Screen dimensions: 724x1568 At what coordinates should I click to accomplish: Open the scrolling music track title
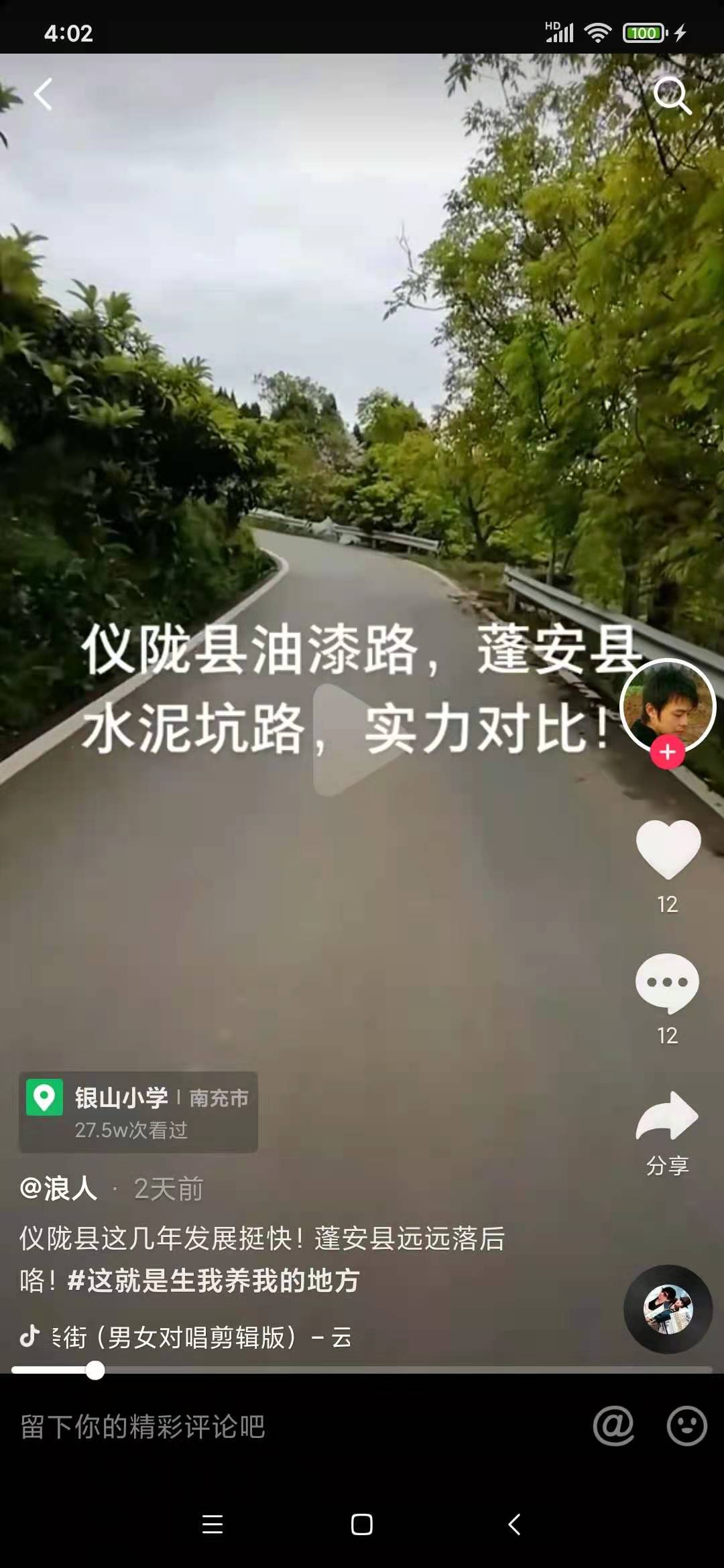coord(201,1337)
